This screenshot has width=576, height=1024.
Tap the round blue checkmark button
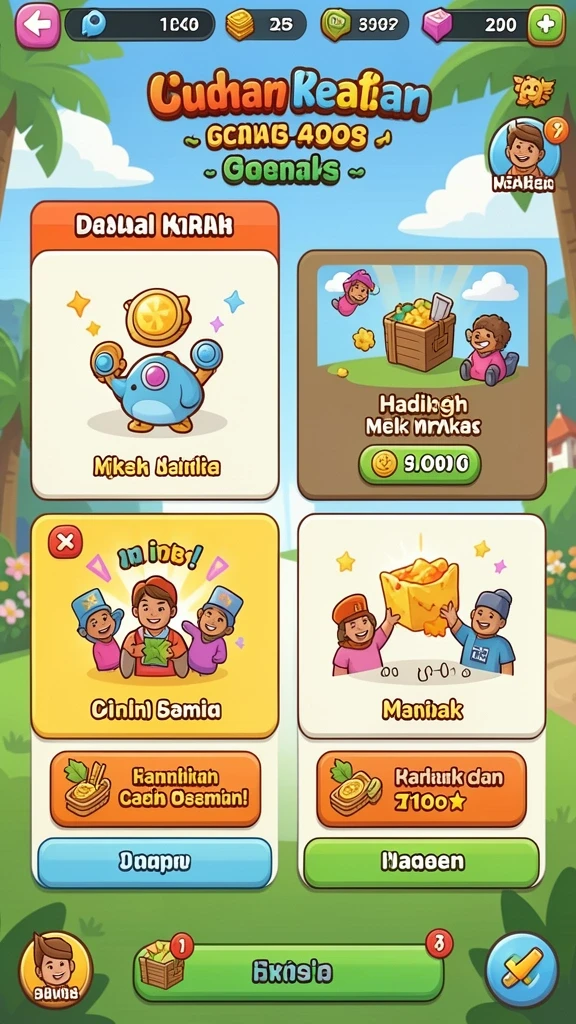(522, 969)
